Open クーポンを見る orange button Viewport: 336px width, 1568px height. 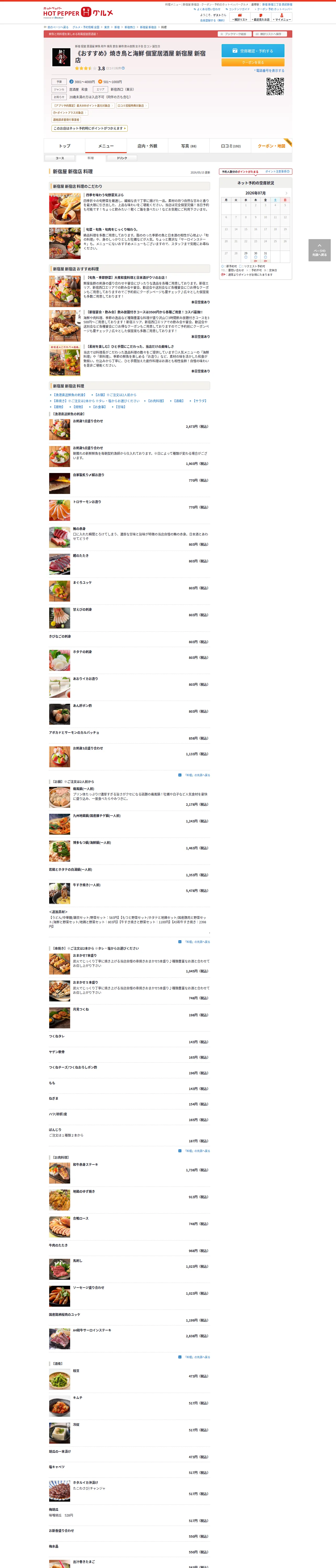point(253,62)
